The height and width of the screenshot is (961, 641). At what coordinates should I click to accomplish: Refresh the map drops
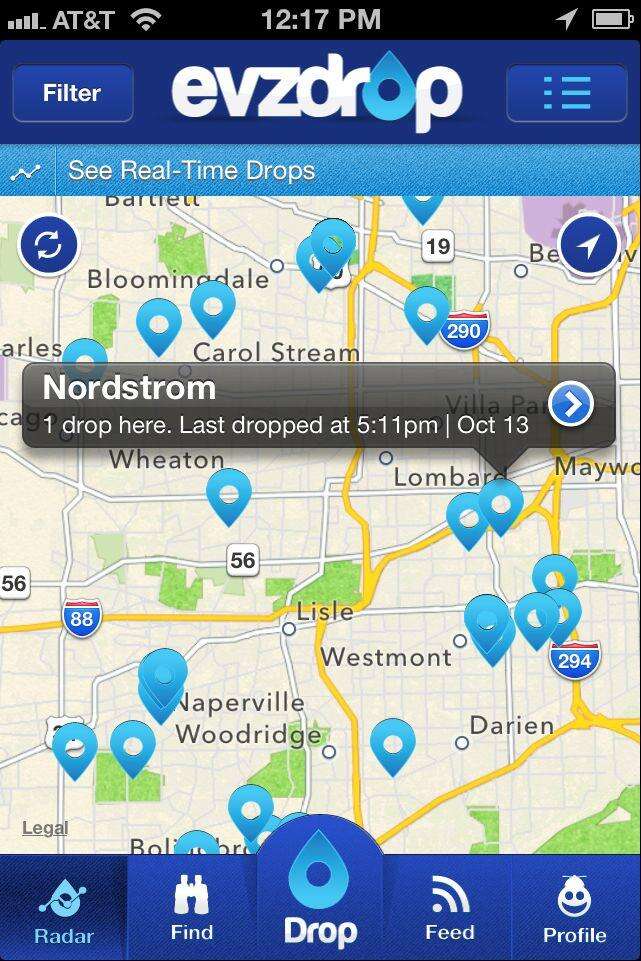coord(48,245)
